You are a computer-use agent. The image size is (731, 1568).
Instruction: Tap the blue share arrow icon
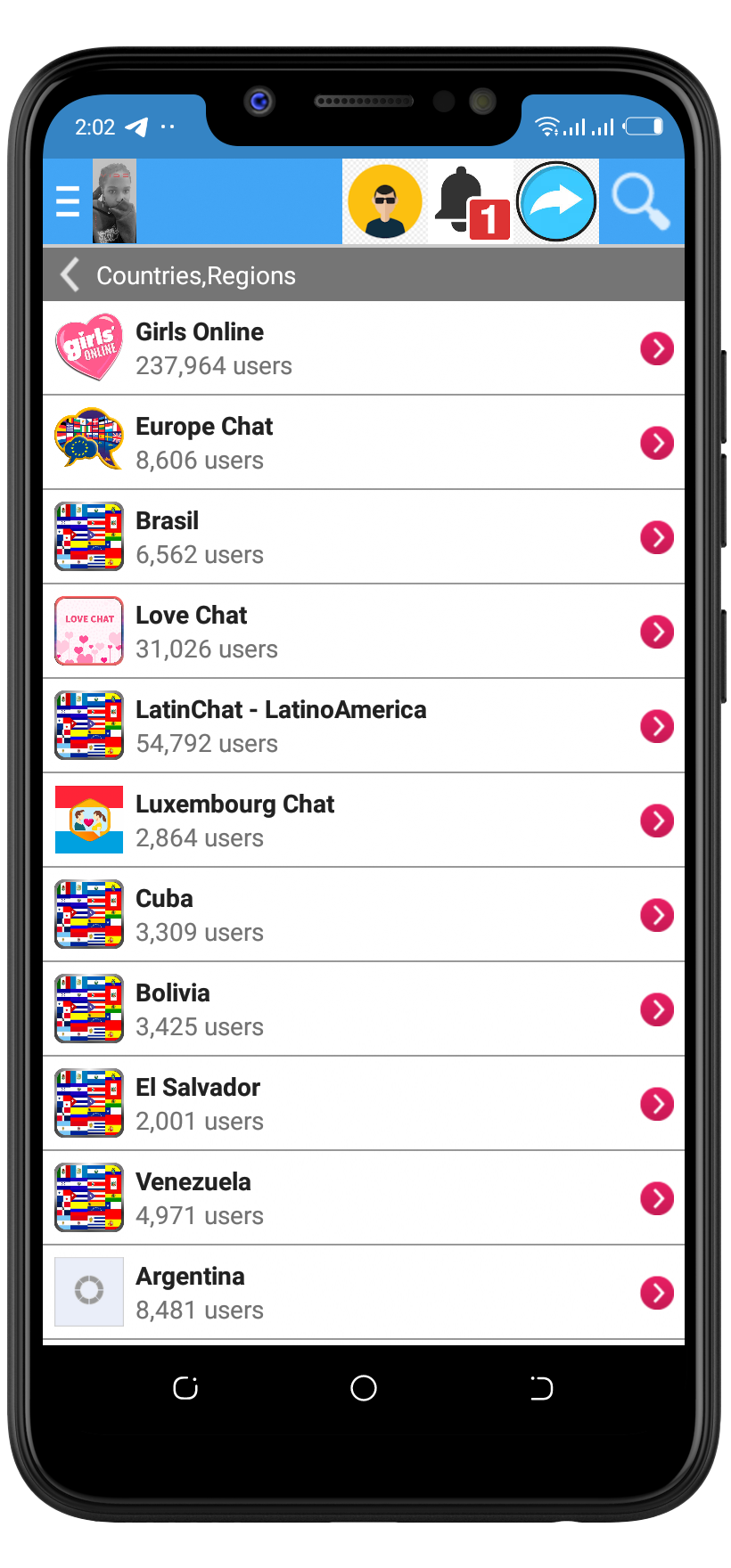click(556, 201)
